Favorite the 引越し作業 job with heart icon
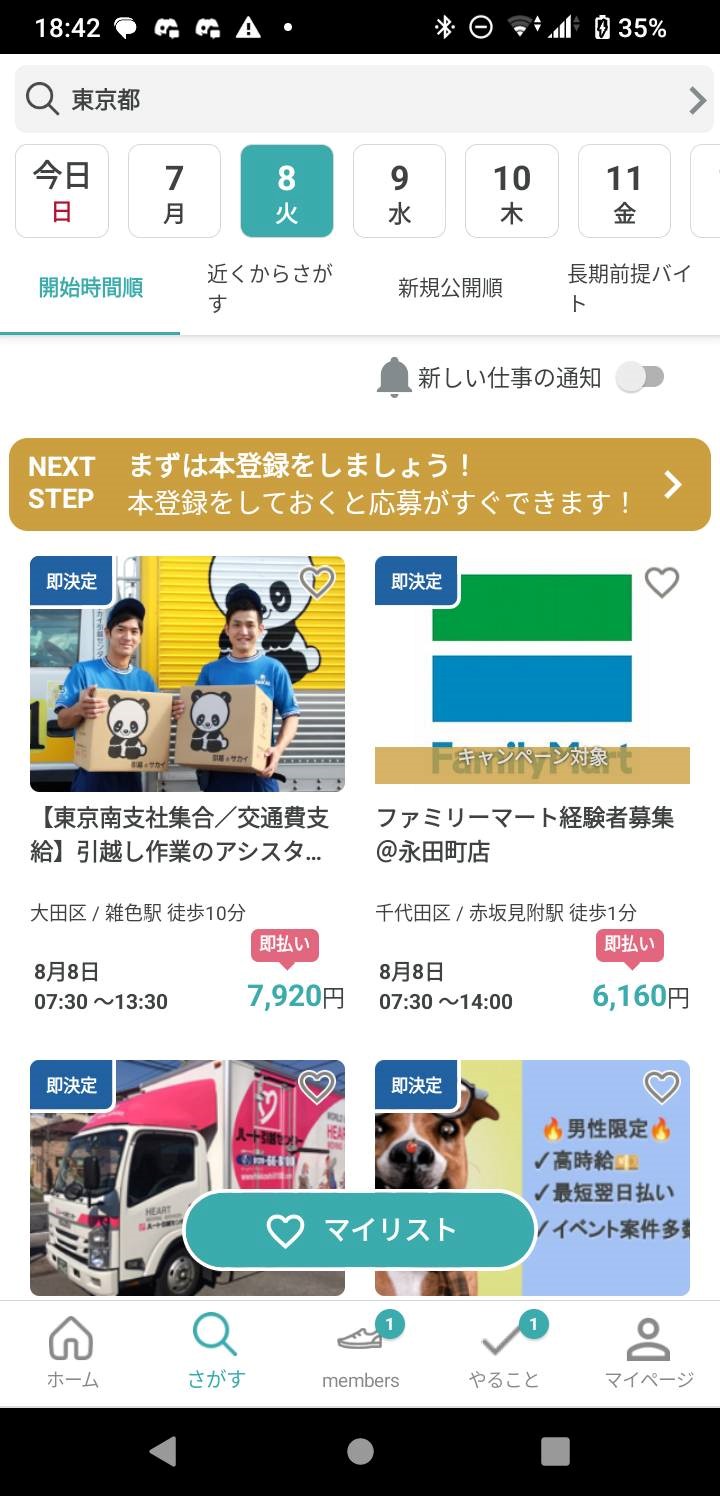 point(317,582)
